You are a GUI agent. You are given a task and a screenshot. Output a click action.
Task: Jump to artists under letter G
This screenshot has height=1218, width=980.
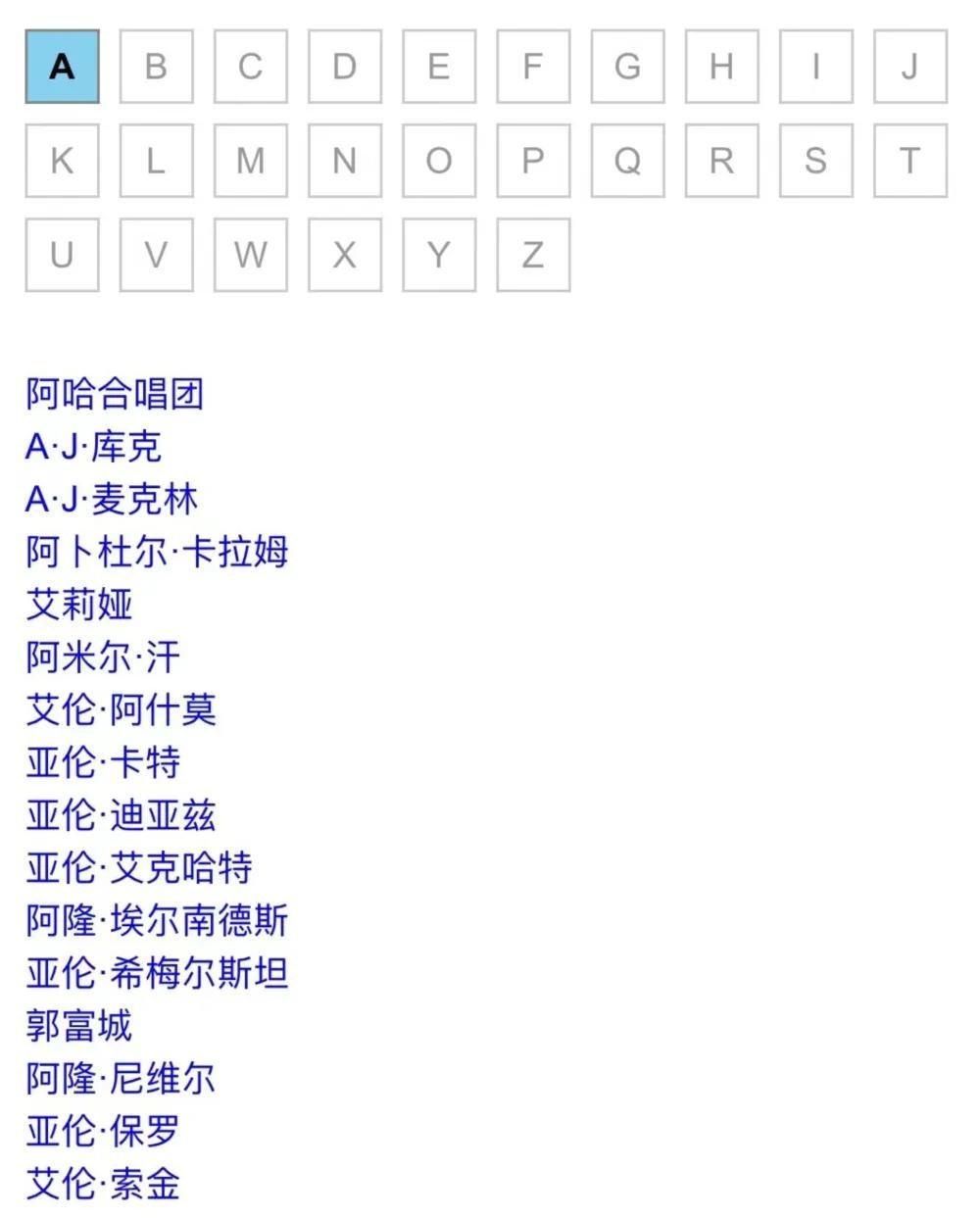(627, 67)
